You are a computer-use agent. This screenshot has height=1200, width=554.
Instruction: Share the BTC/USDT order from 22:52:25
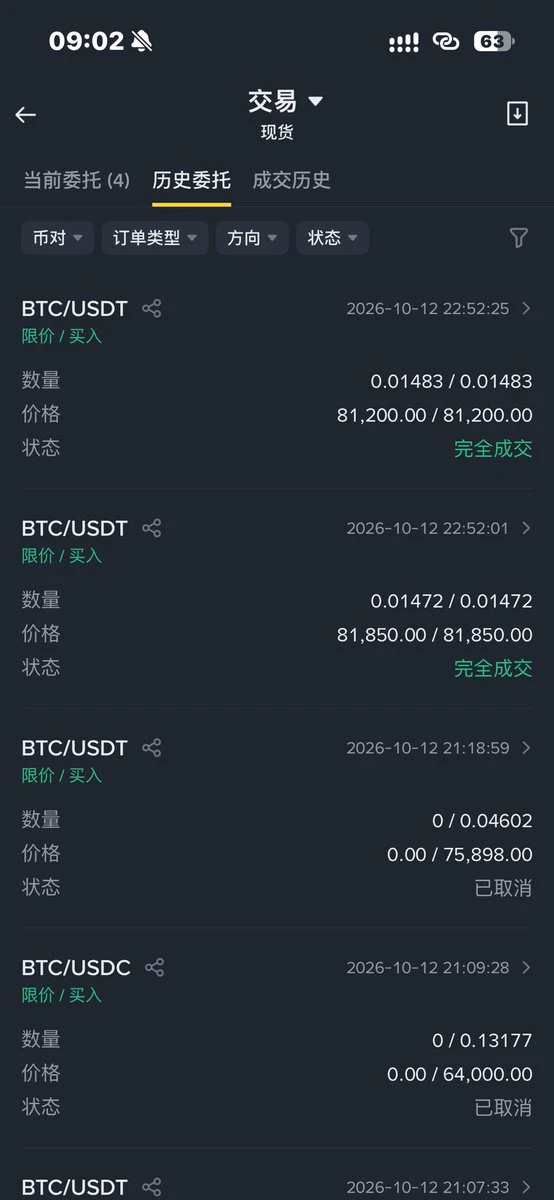pyautogui.click(x=152, y=308)
